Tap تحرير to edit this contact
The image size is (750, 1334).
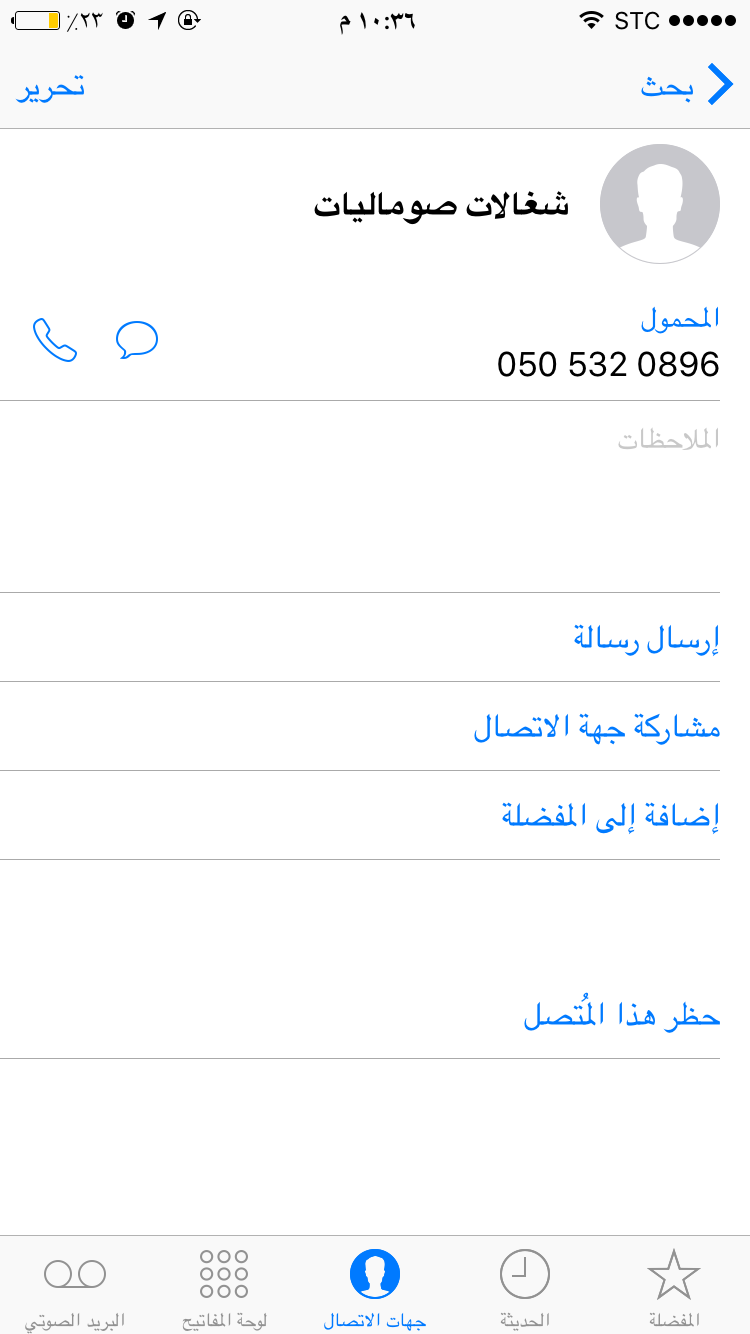pyautogui.click(x=51, y=87)
